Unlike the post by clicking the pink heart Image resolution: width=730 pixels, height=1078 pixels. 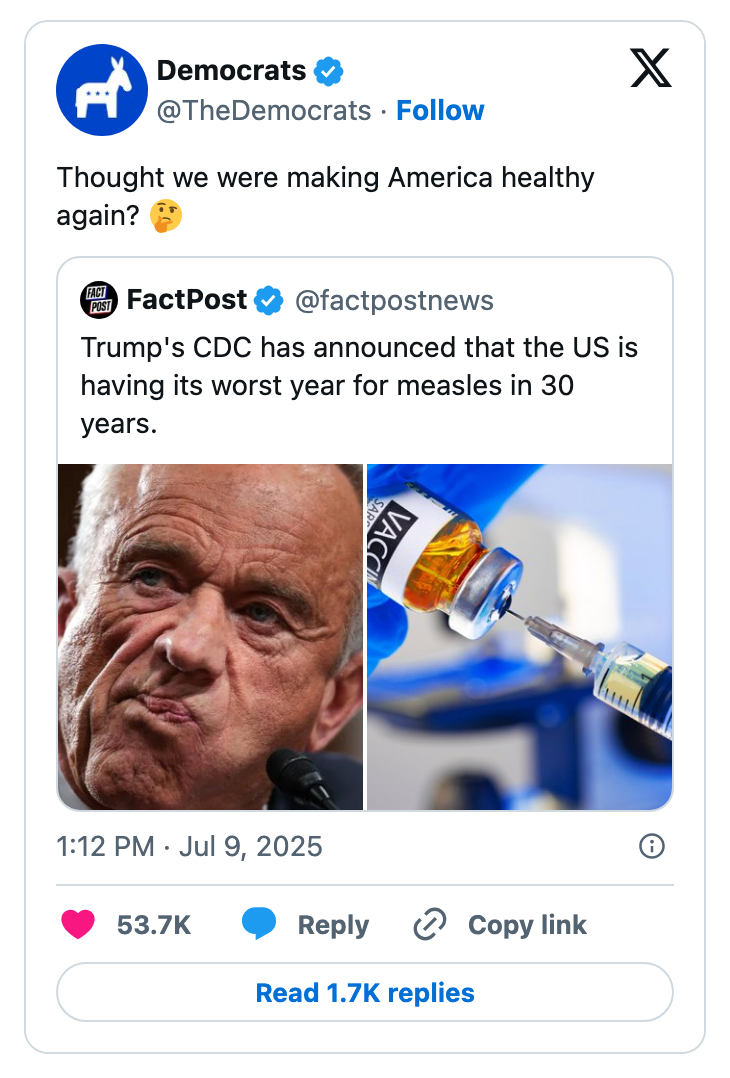(x=77, y=925)
